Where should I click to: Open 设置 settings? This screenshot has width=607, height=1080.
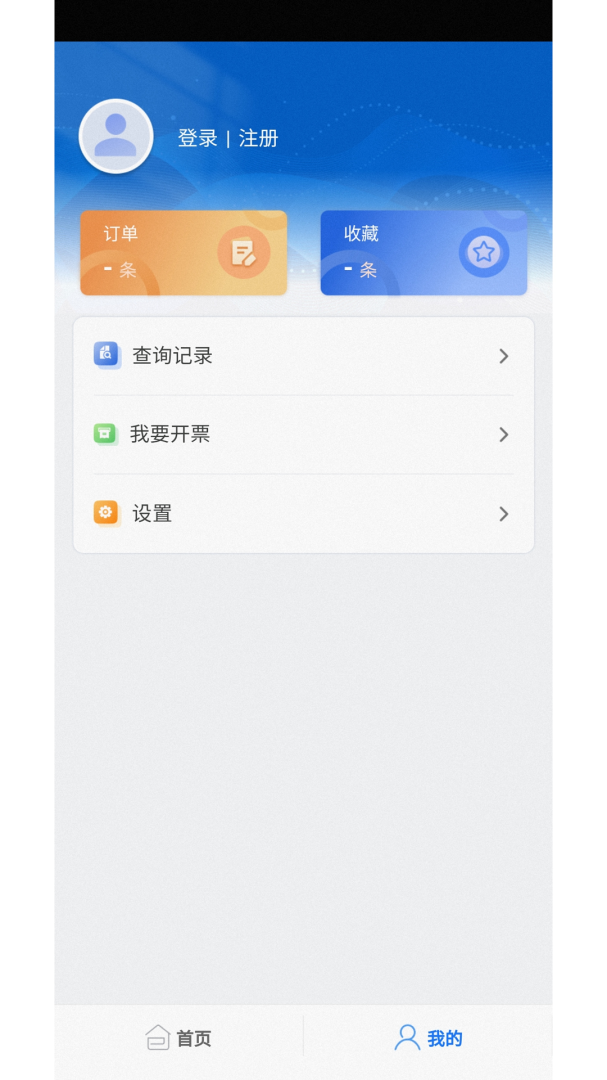[303, 514]
